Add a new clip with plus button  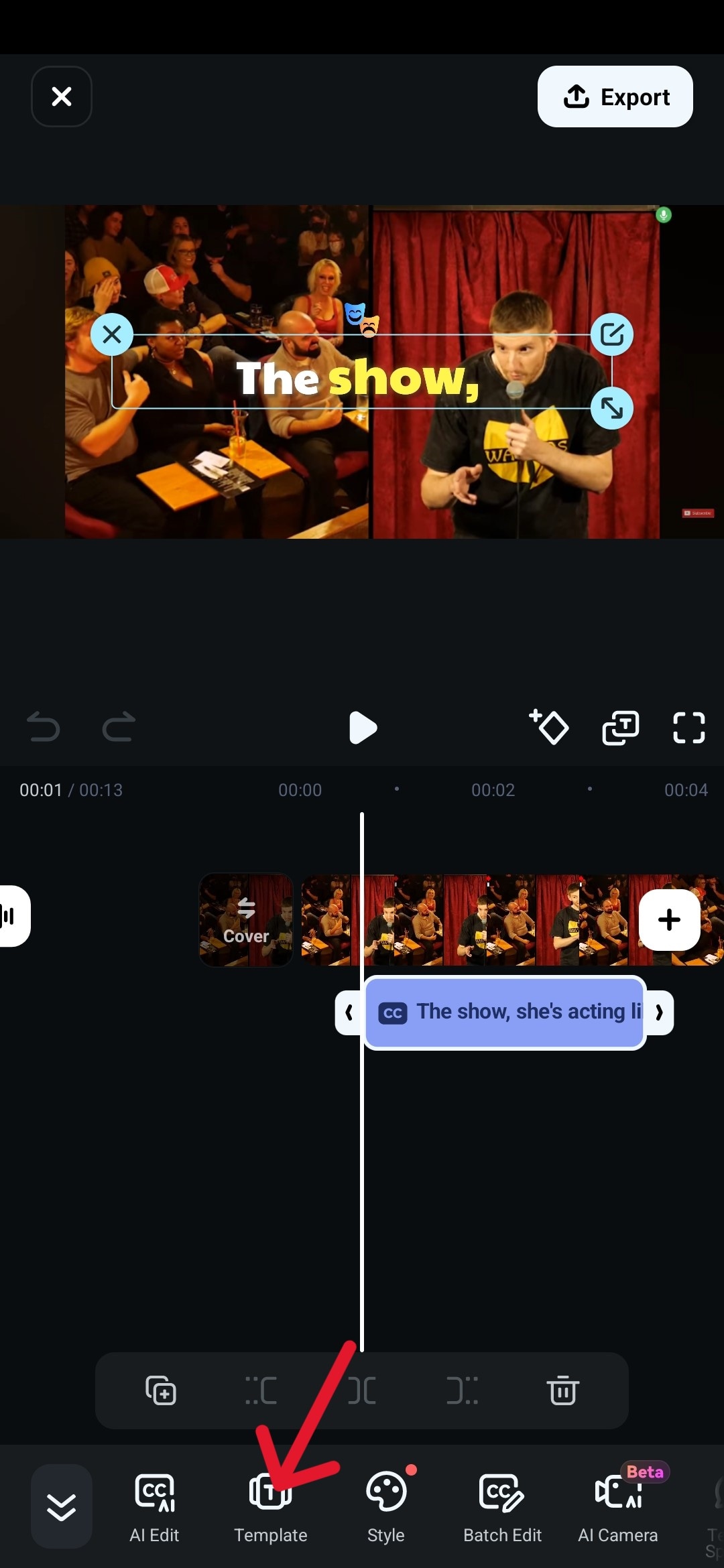(x=669, y=919)
